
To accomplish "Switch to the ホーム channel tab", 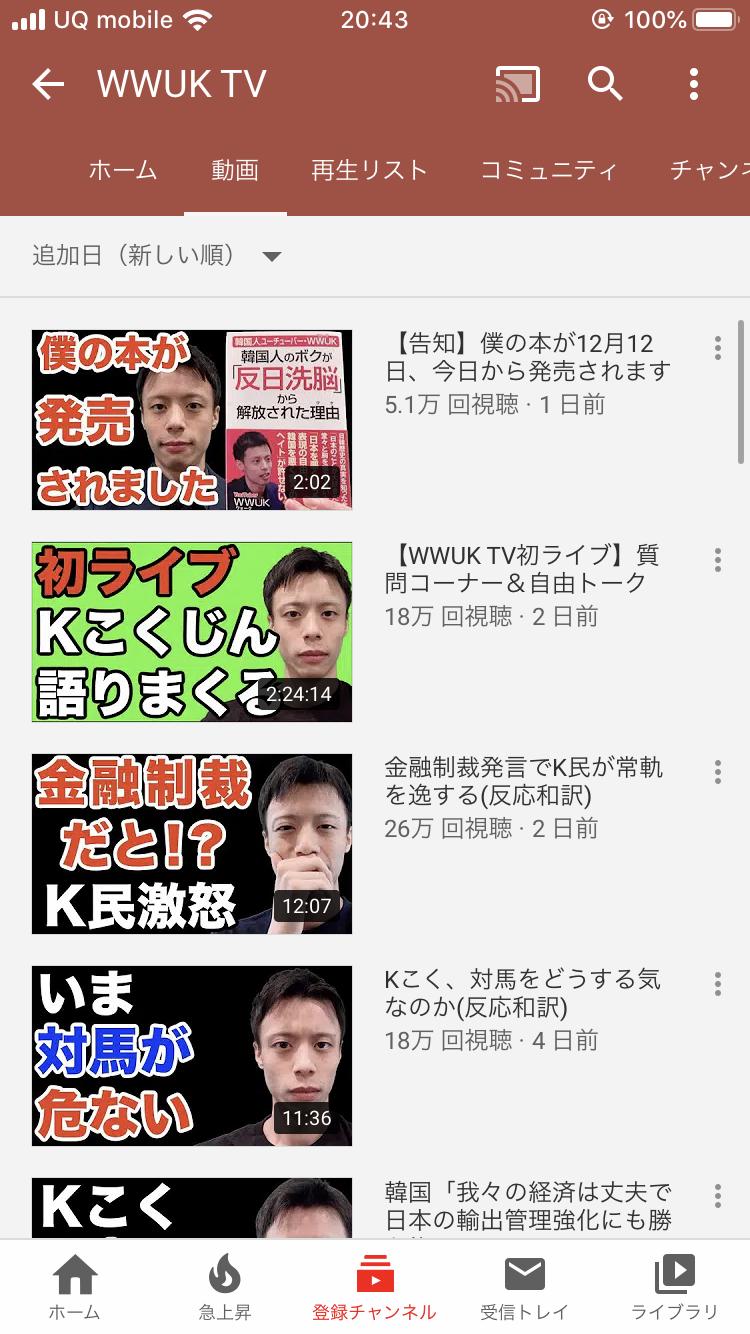I will [x=123, y=170].
